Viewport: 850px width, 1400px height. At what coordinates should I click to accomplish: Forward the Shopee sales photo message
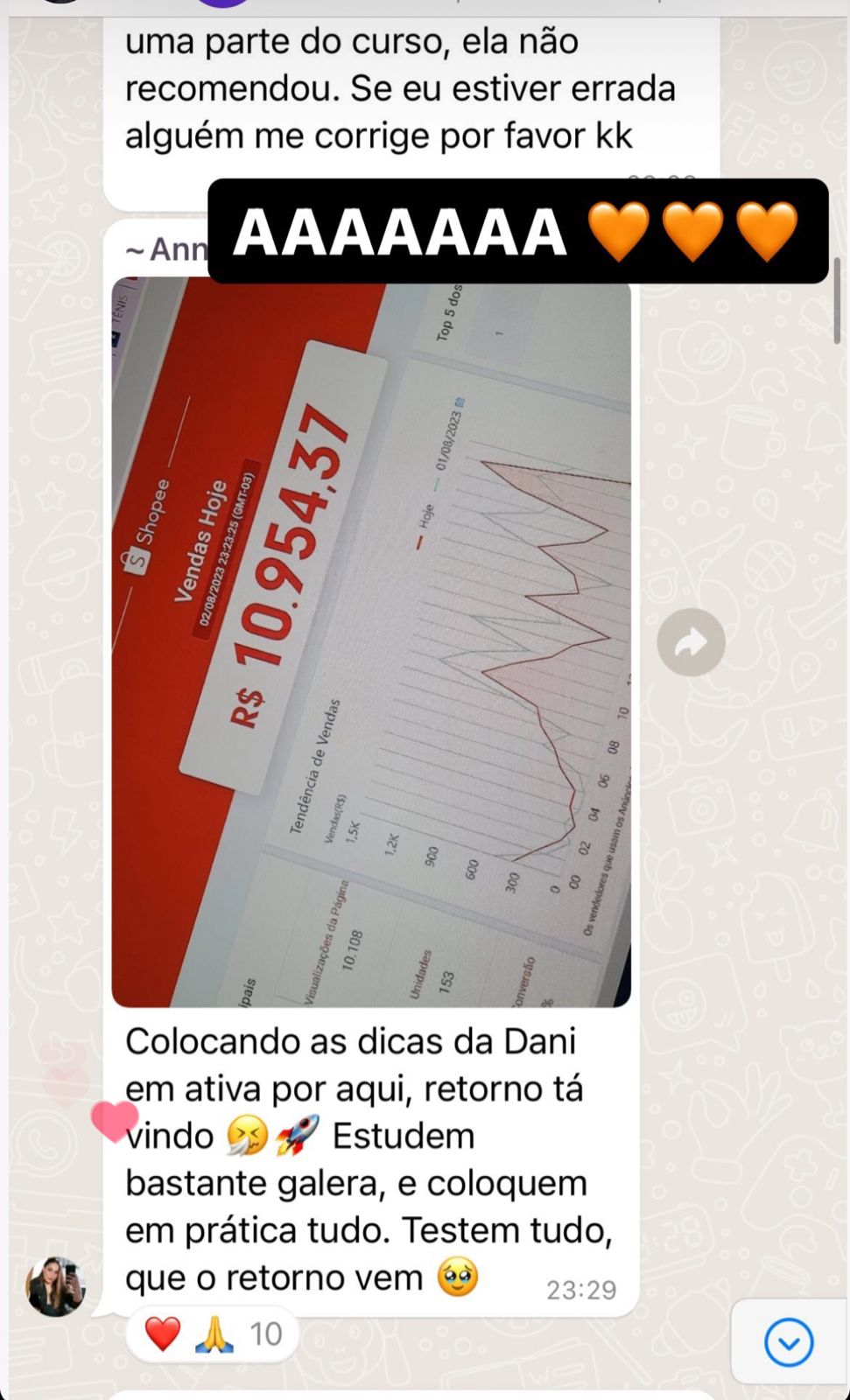pyautogui.click(x=691, y=642)
